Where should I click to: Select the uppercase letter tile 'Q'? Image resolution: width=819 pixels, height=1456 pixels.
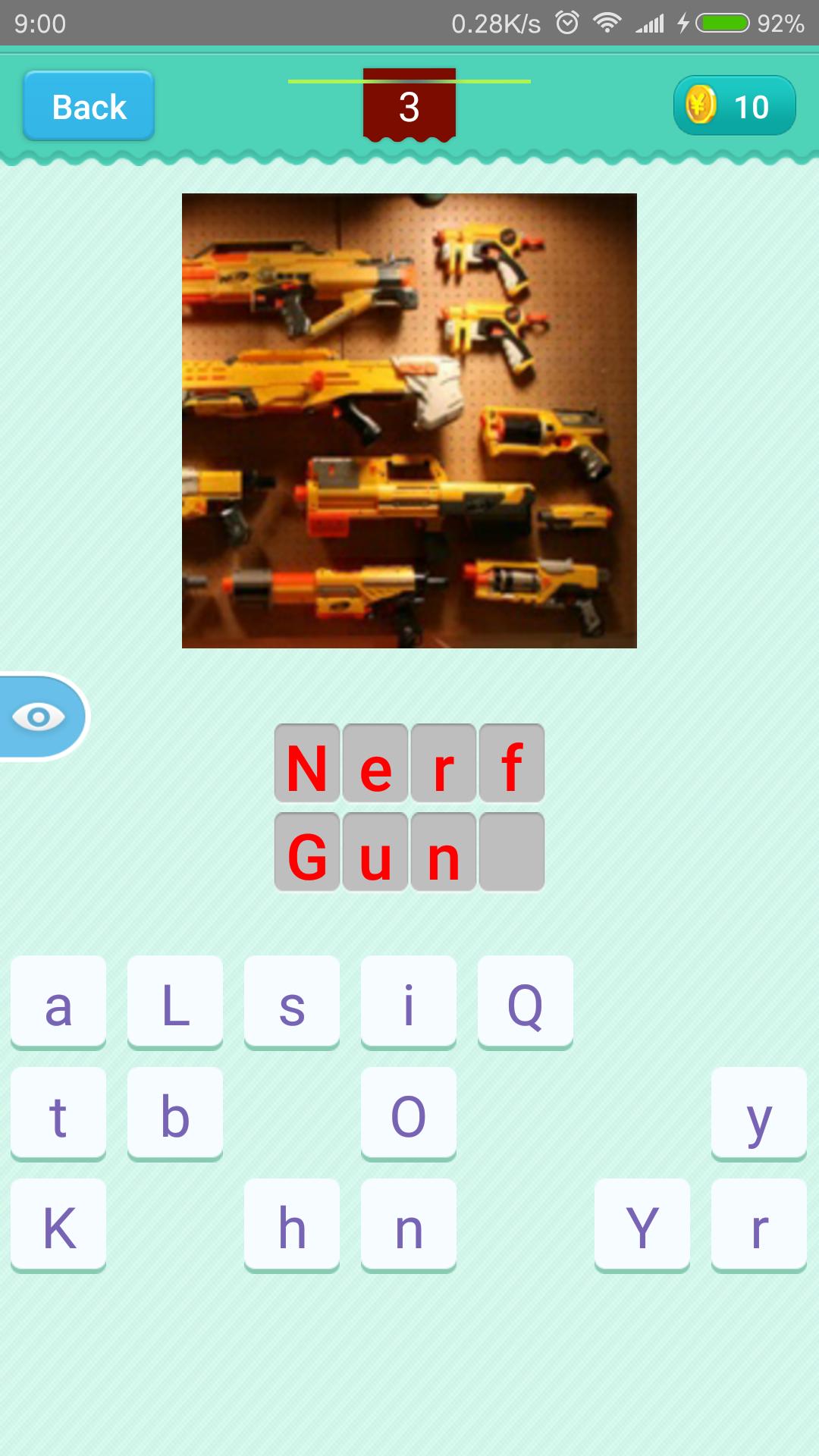(526, 1003)
